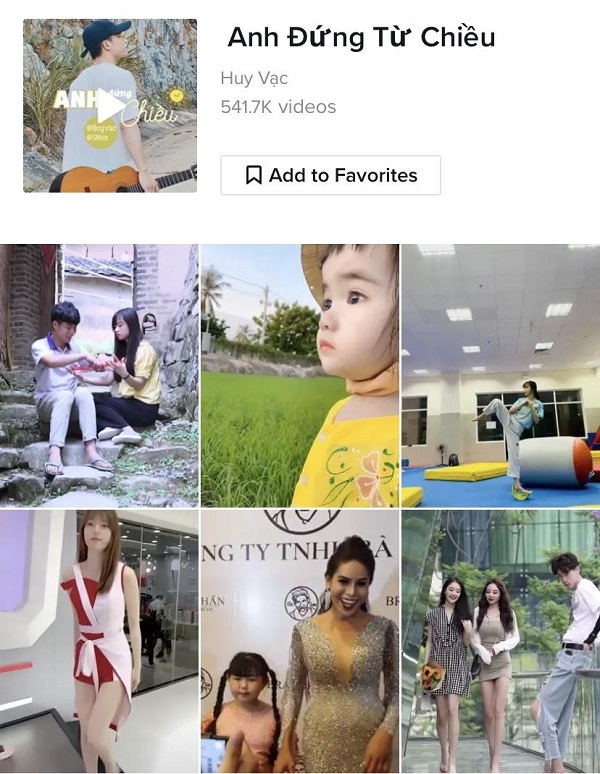The width and height of the screenshot is (600, 774).
Task: Open the video of woman in red-white outfit
Action: (99, 640)
